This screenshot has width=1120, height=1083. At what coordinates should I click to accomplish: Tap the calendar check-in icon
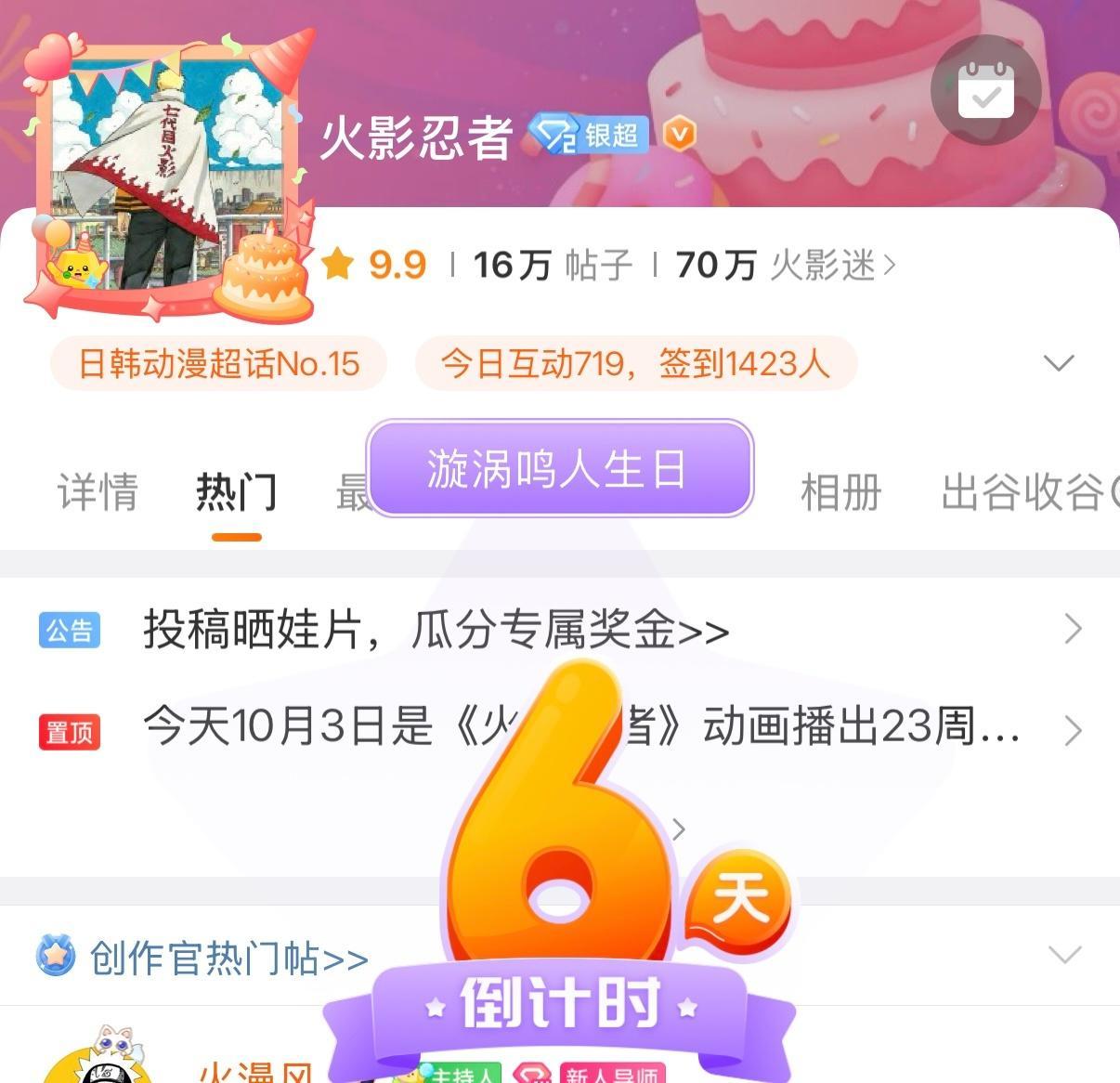click(x=985, y=90)
